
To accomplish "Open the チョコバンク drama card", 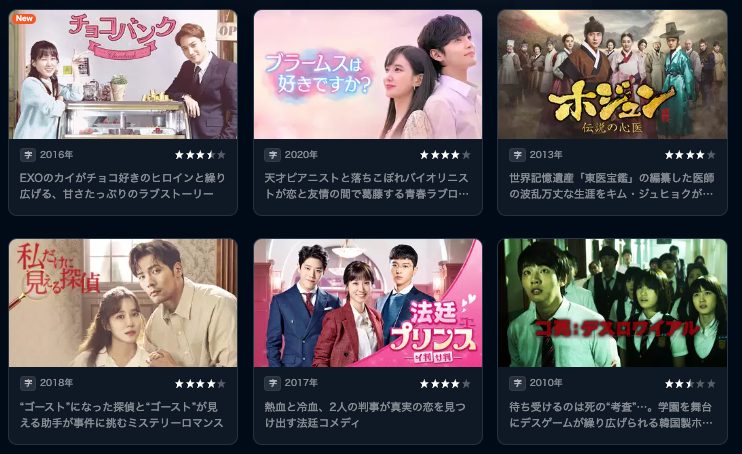I will click(123, 75).
